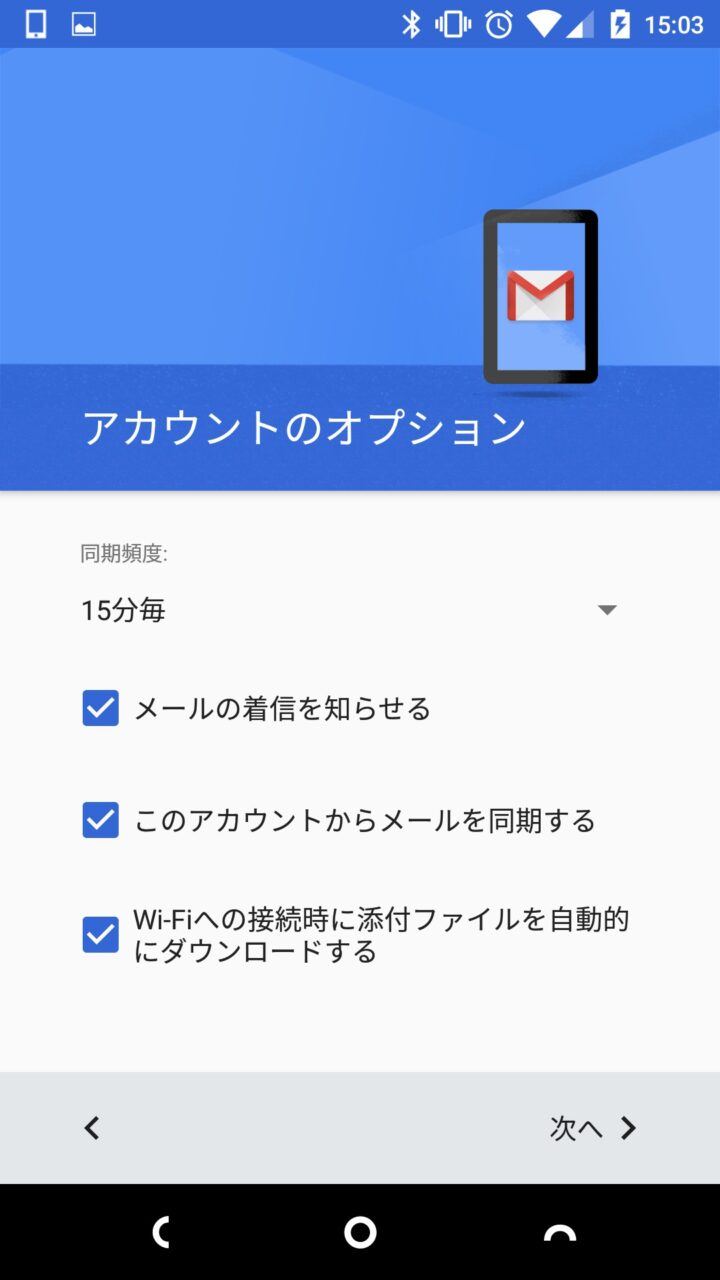Expand the 15分毎 sync frequency dropdown
Viewport: 720px width, 1280px height.
[x=349, y=610]
